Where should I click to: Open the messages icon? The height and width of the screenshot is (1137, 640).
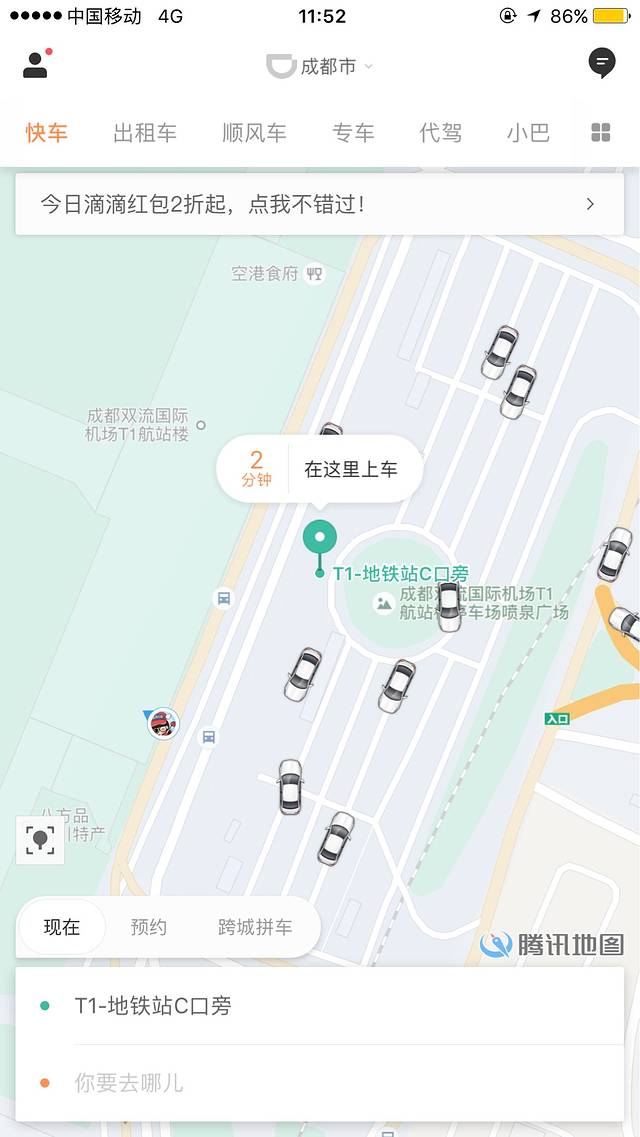pyautogui.click(x=601, y=64)
